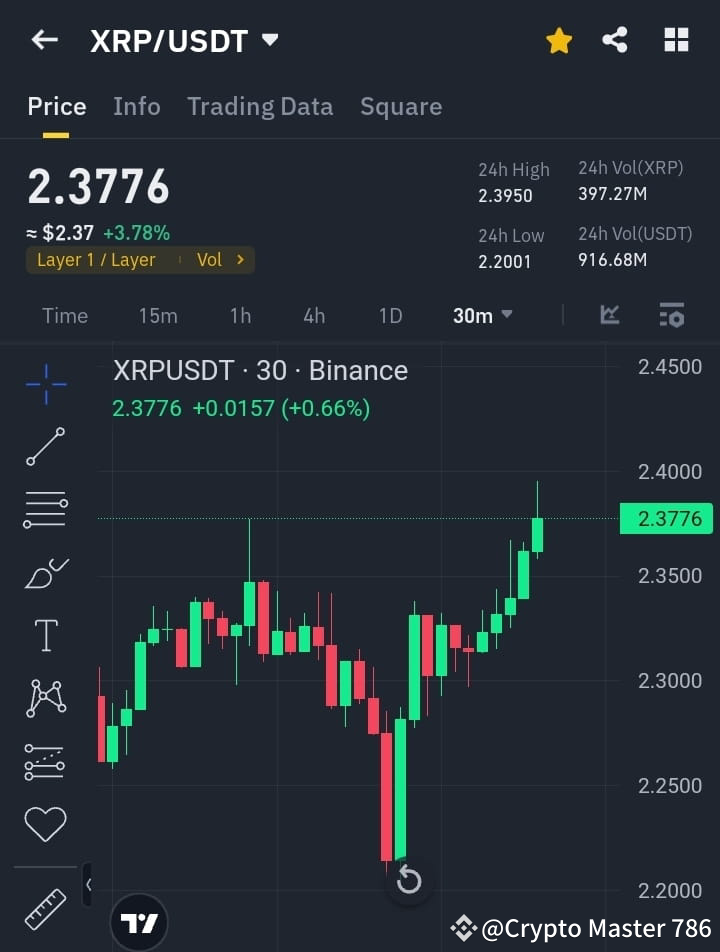Switch to the Info tab
Viewport: 720px width, 952px height.
(x=137, y=106)
